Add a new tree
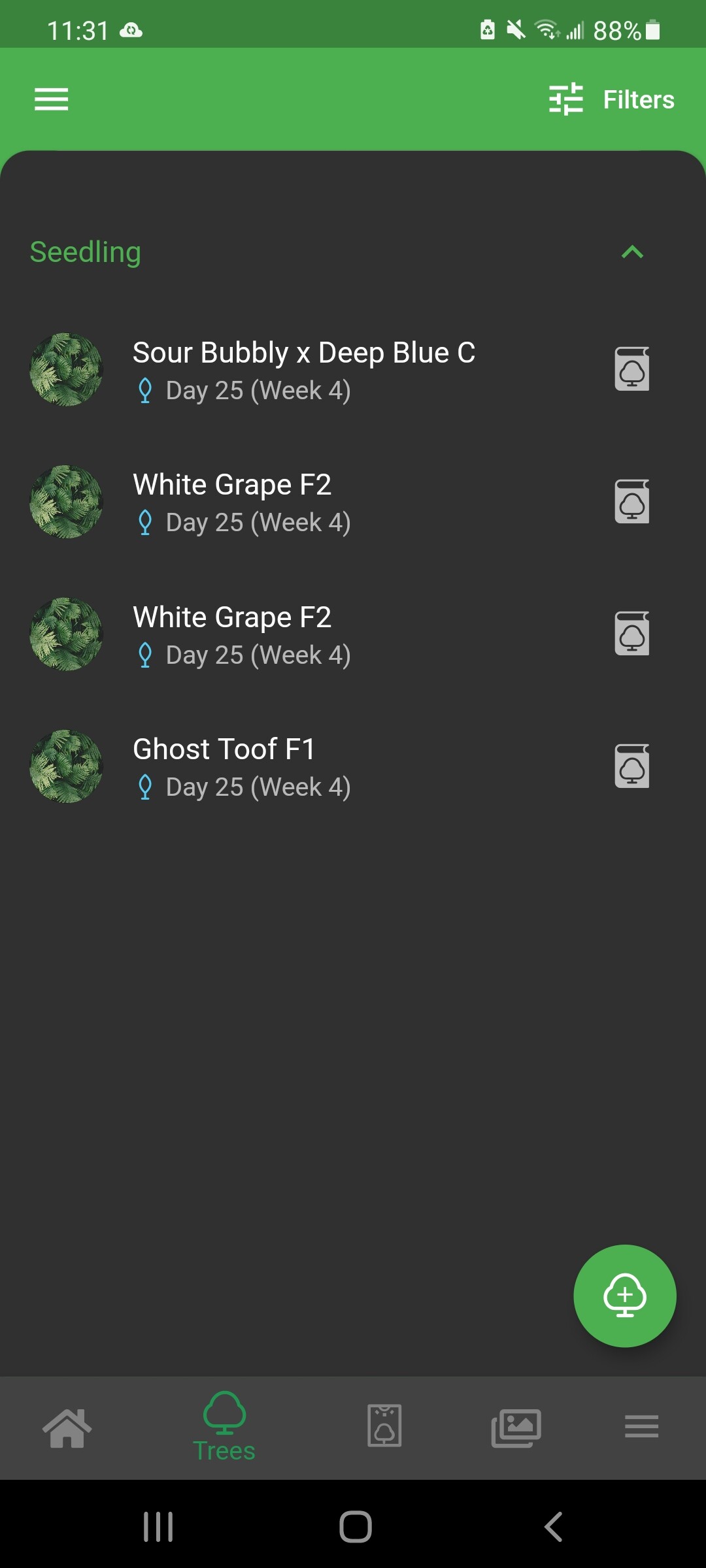 pyautogui.click(x=625, y=1296)
